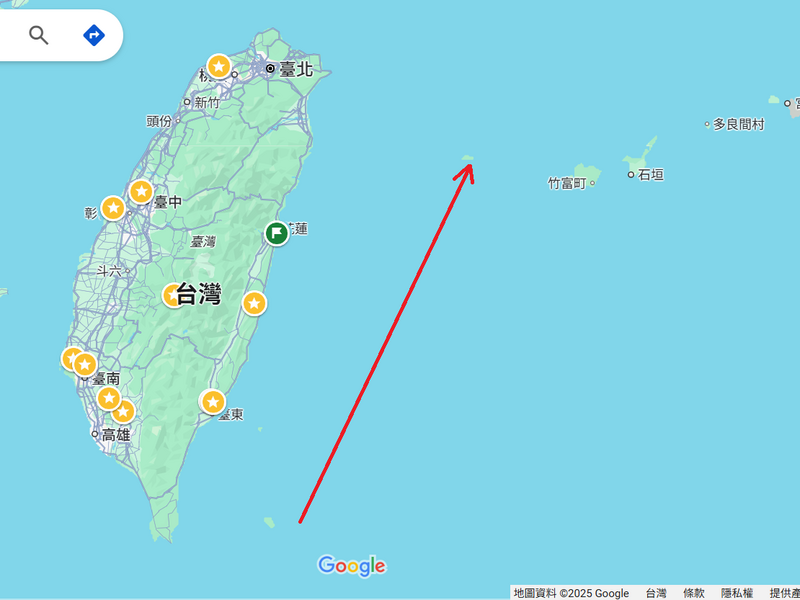The width and height of the screenshot is (800, 600).
Task: Open the starred place beside 臺東
Action: coord(213,402)
